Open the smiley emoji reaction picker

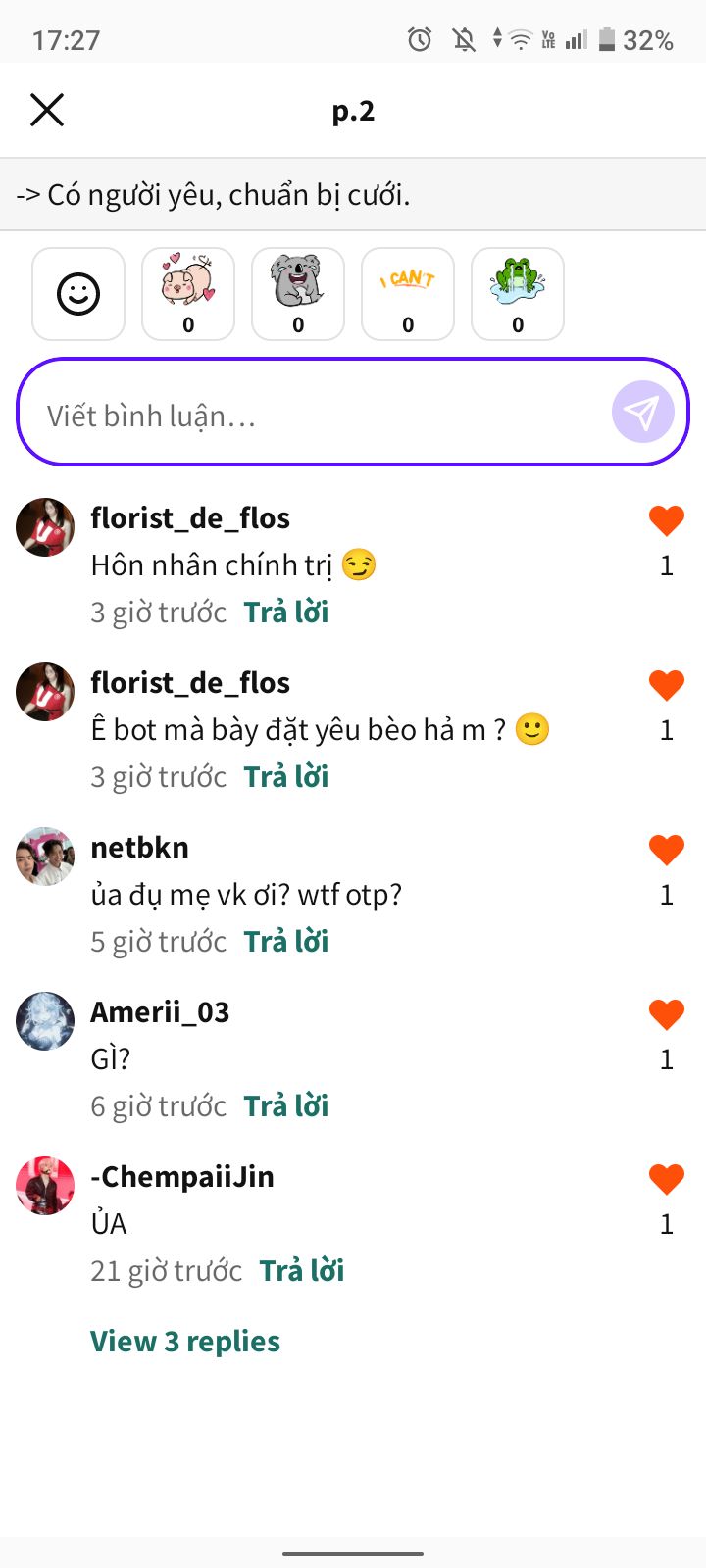[78, 294]
